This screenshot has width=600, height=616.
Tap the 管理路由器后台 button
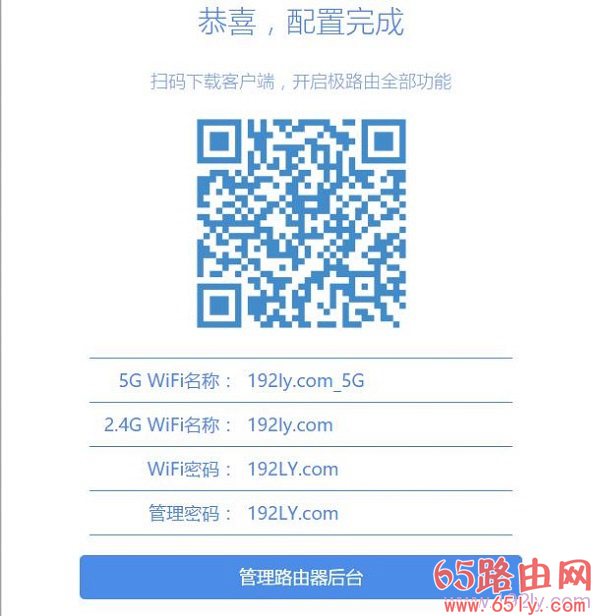click(x=300, y=577)
